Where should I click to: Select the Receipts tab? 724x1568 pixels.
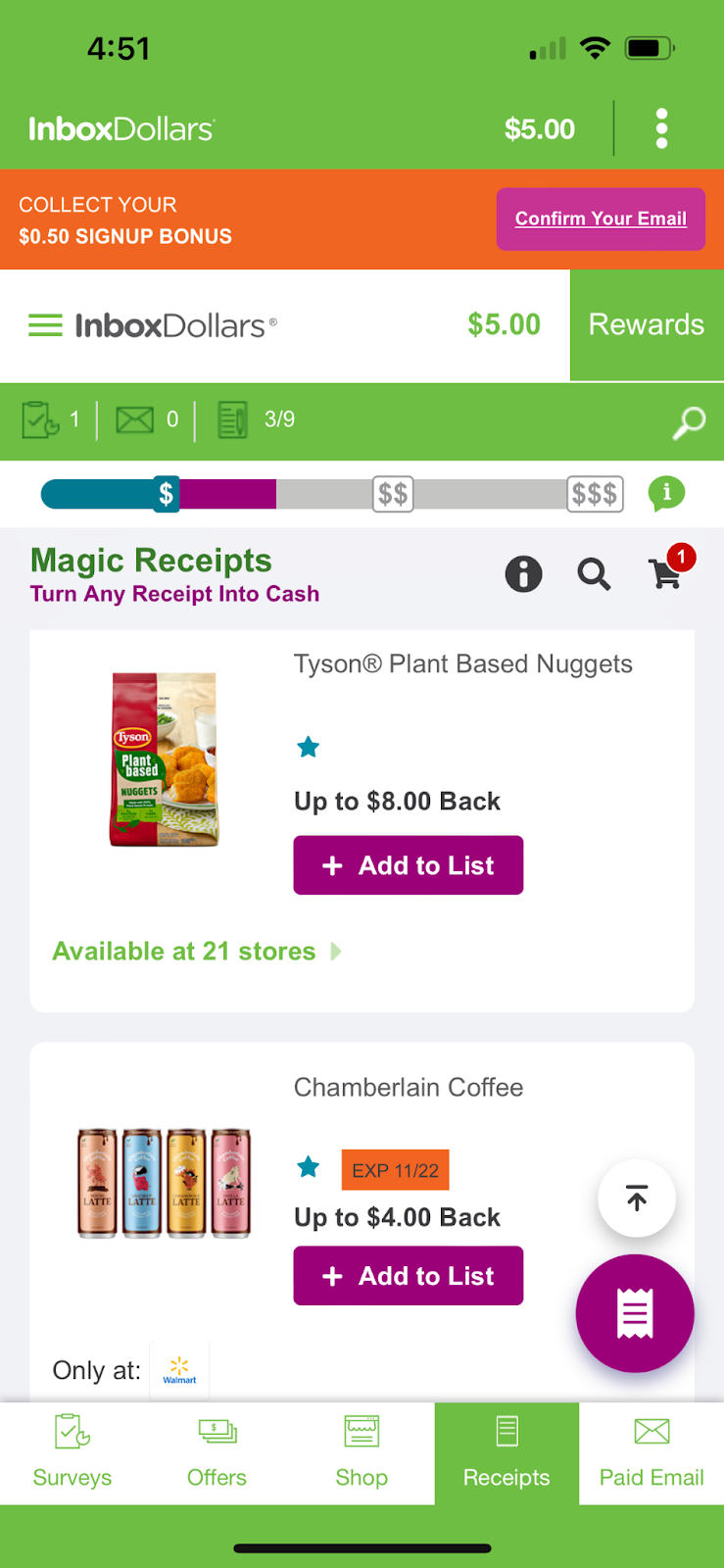point(507,1453)
